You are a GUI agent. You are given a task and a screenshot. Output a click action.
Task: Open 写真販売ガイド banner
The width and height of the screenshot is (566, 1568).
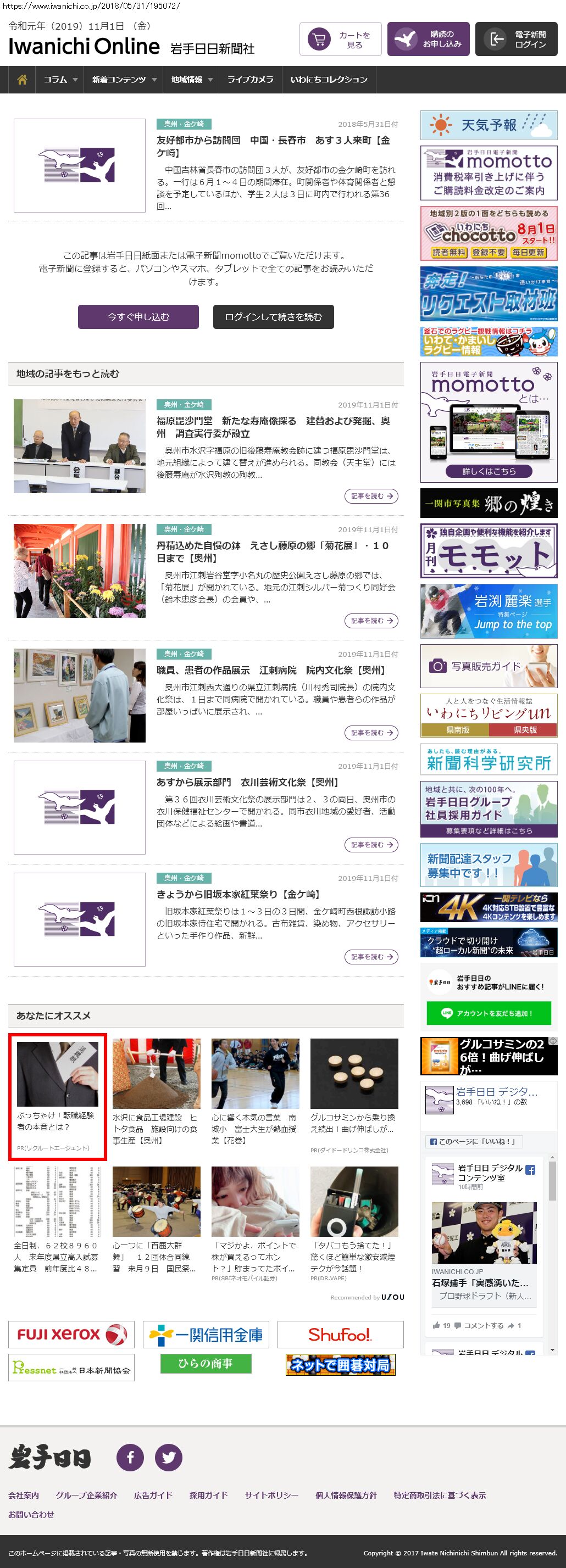(489, 666)
